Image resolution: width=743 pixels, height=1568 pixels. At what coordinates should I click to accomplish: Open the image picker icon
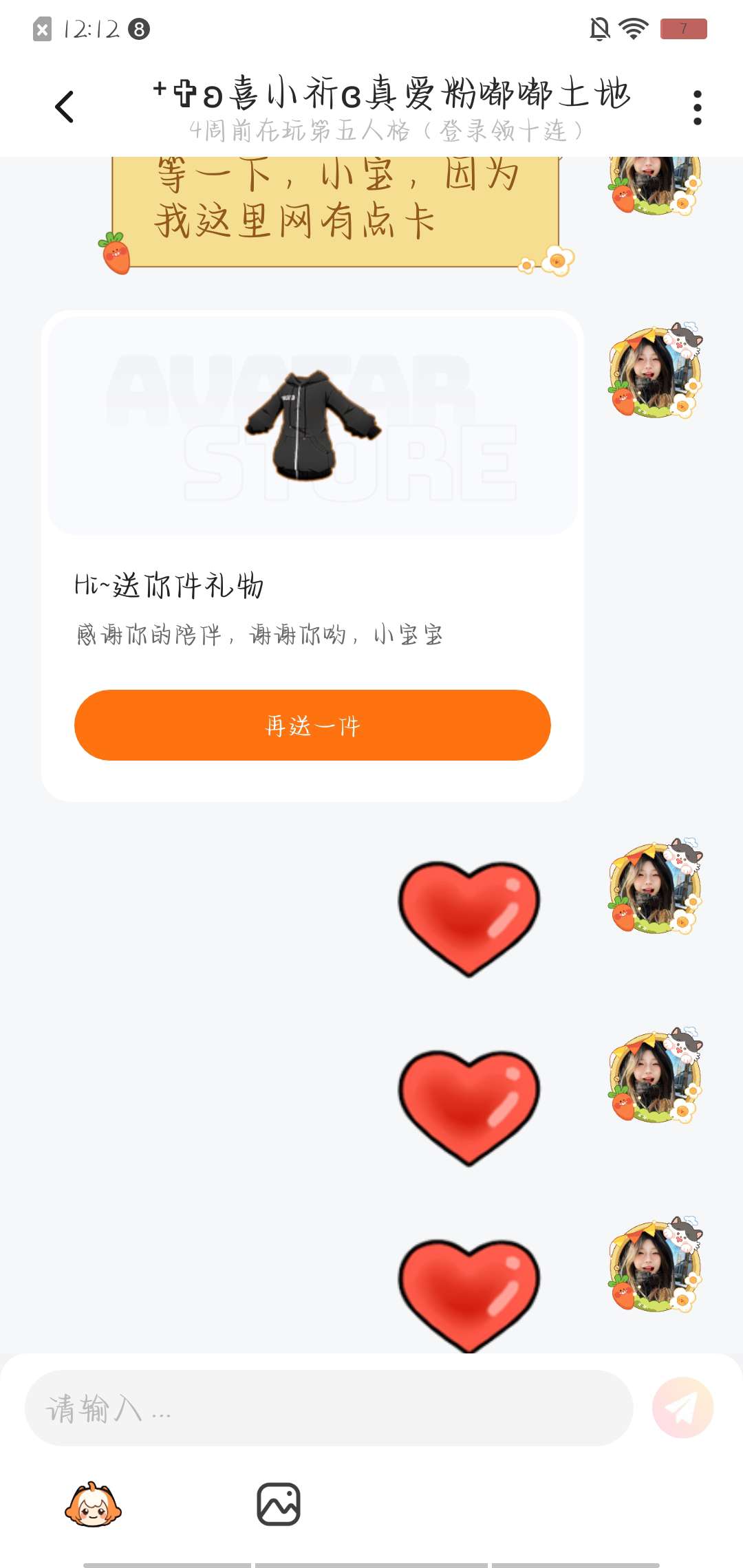point(279,1504)
